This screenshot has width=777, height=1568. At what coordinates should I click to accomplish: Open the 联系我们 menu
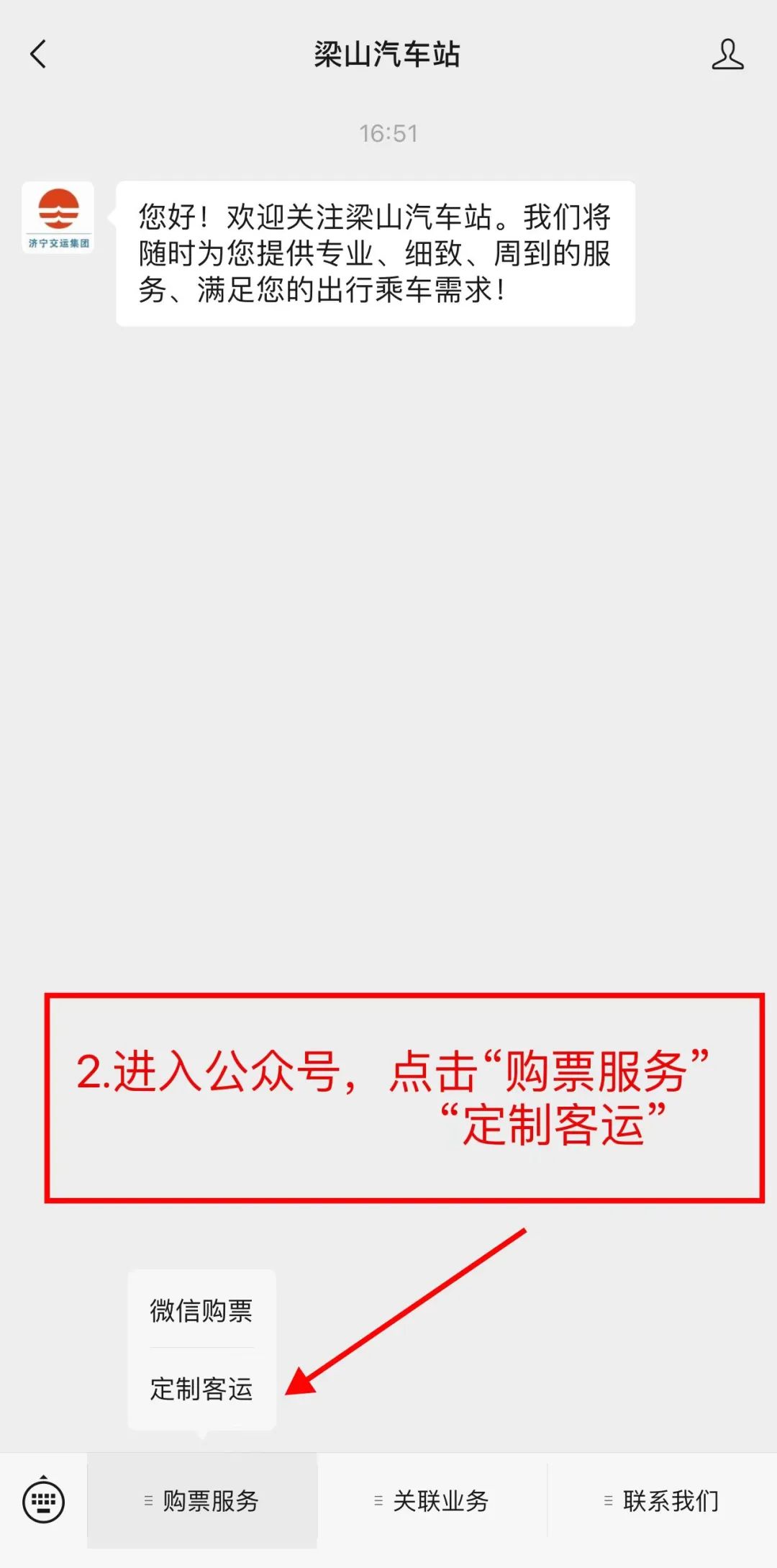coord(663,1501)
